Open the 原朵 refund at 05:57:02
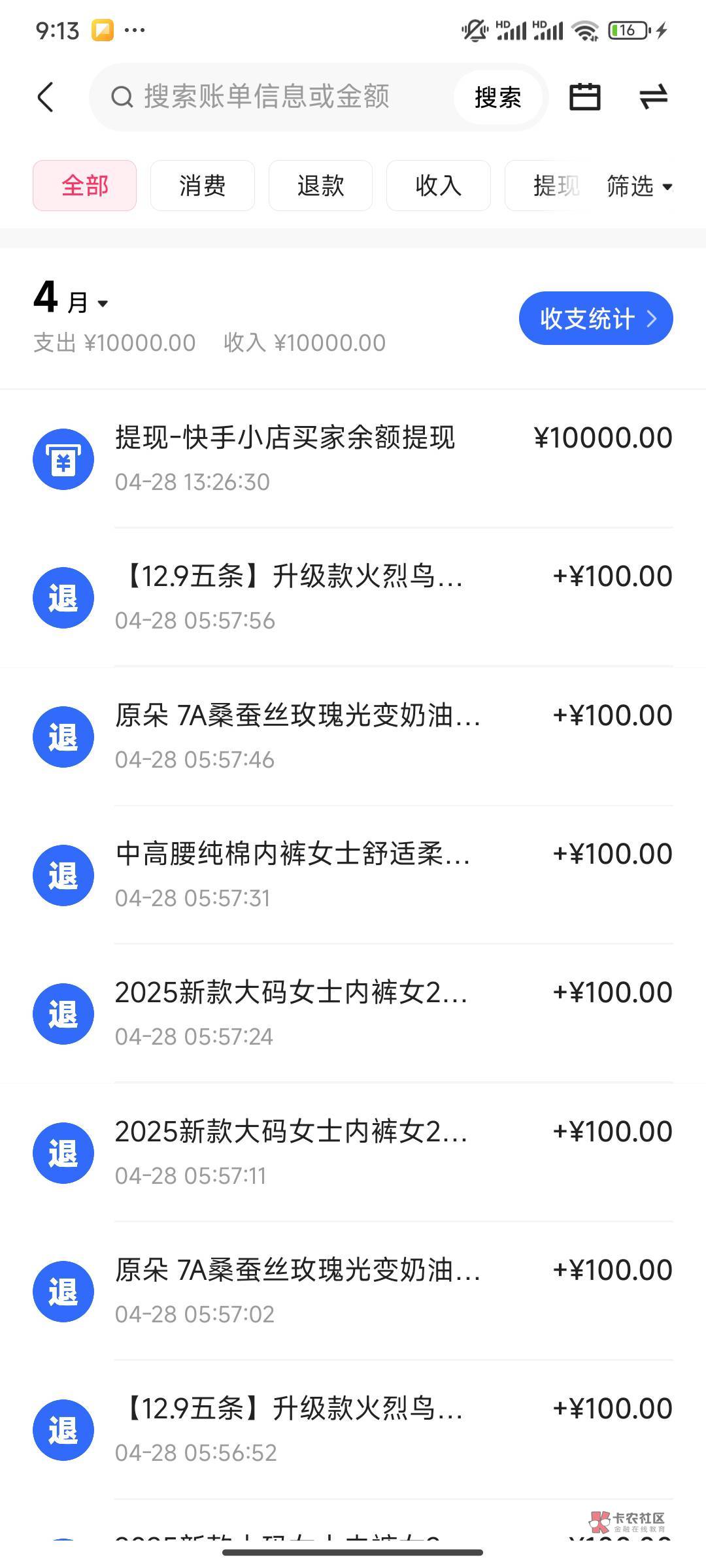Viewport: 706px width, 1568px height. [353, 1291]
